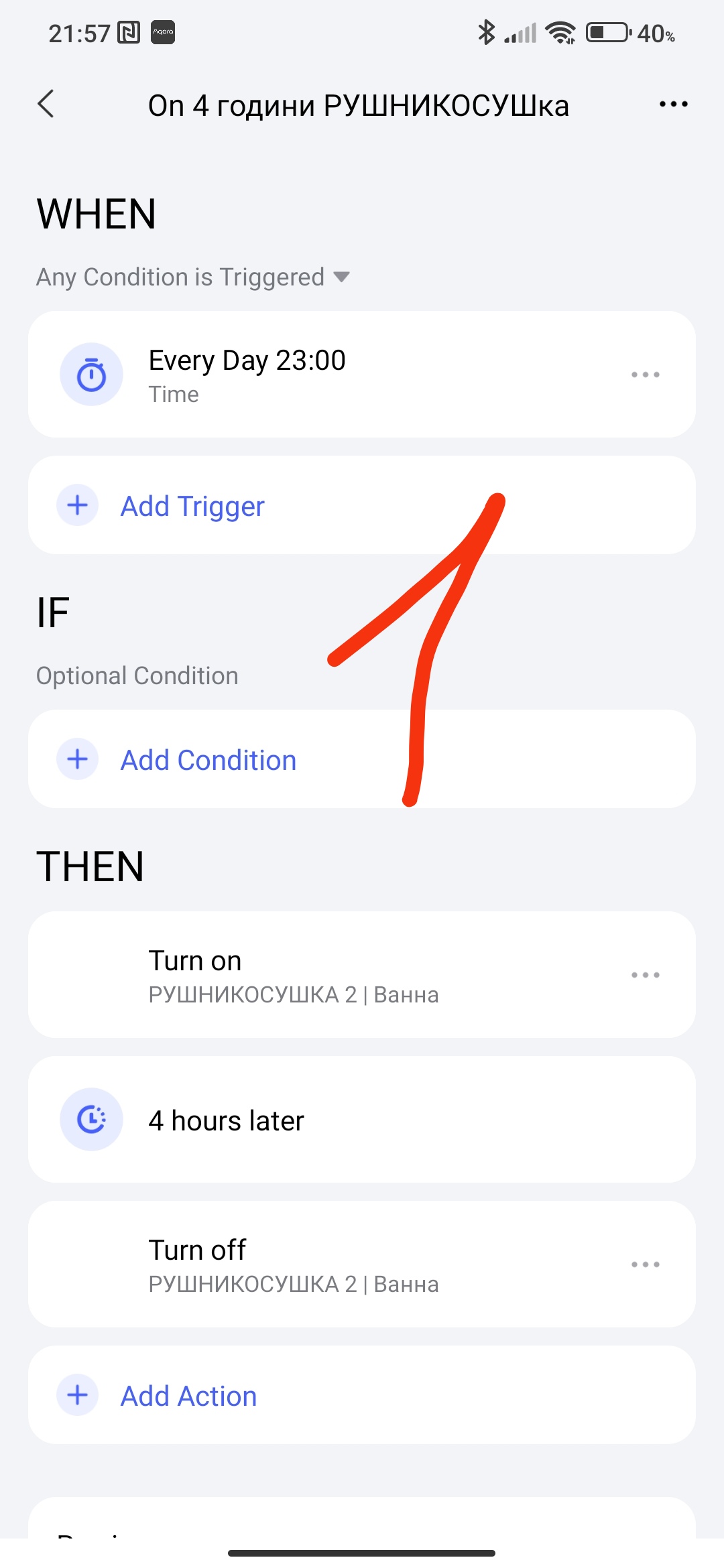
Task: Add a new trigger
Action: point(193,506)
